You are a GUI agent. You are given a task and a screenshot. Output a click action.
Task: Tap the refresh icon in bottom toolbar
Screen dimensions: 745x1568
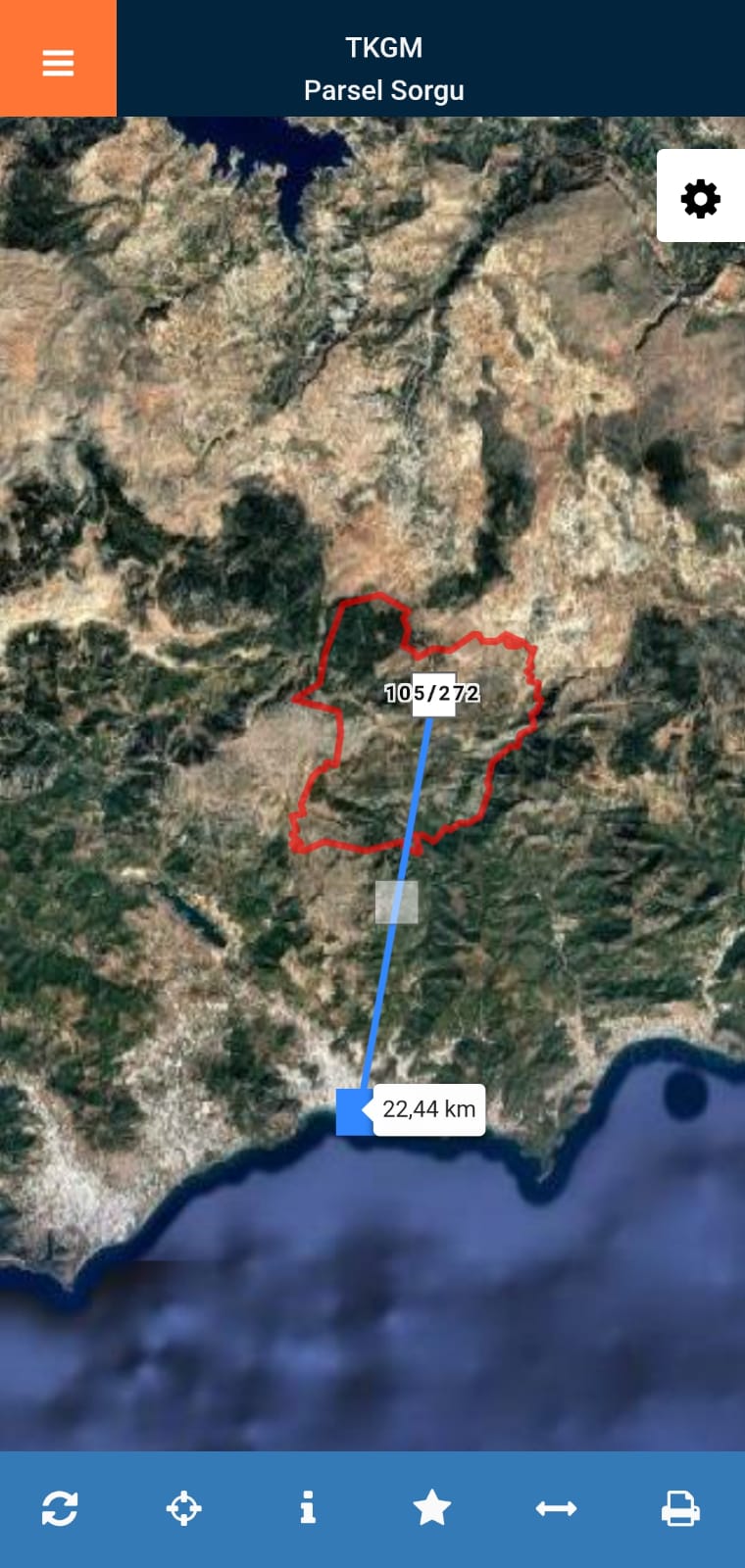pos(60,1507)
